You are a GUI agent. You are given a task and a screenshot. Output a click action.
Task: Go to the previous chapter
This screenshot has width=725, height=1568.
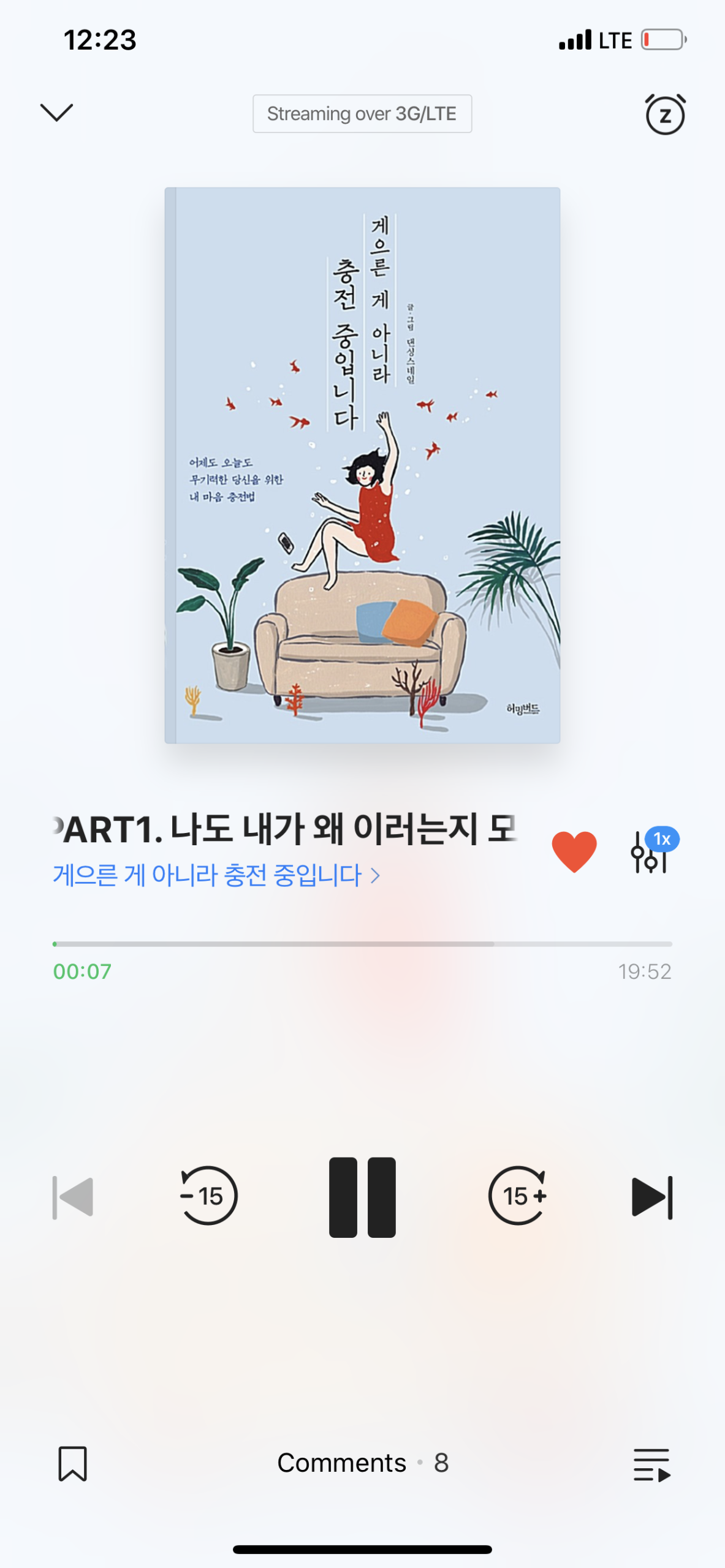[x=73, y=1197]
